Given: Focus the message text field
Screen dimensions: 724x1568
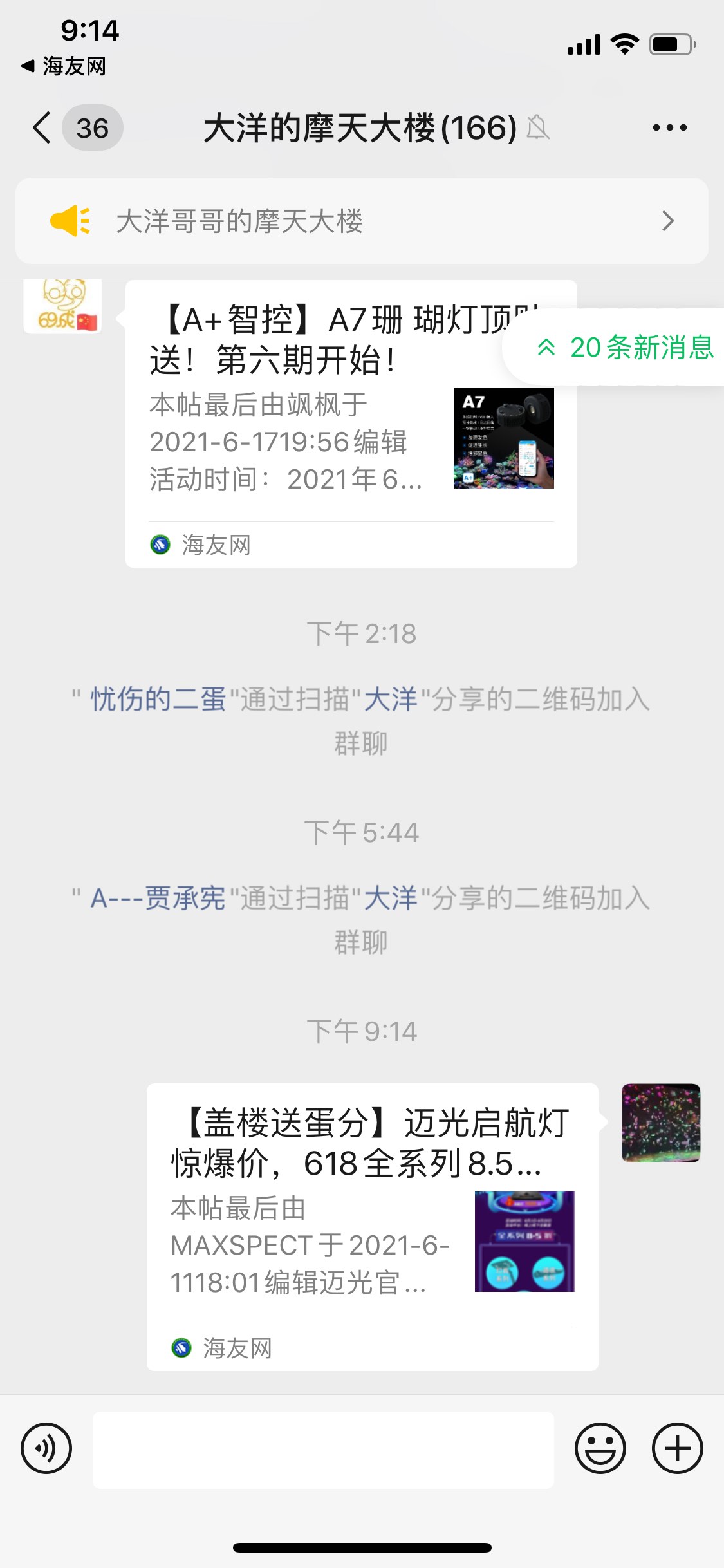Looking at the screenshot, I should tap(323, 1450).
